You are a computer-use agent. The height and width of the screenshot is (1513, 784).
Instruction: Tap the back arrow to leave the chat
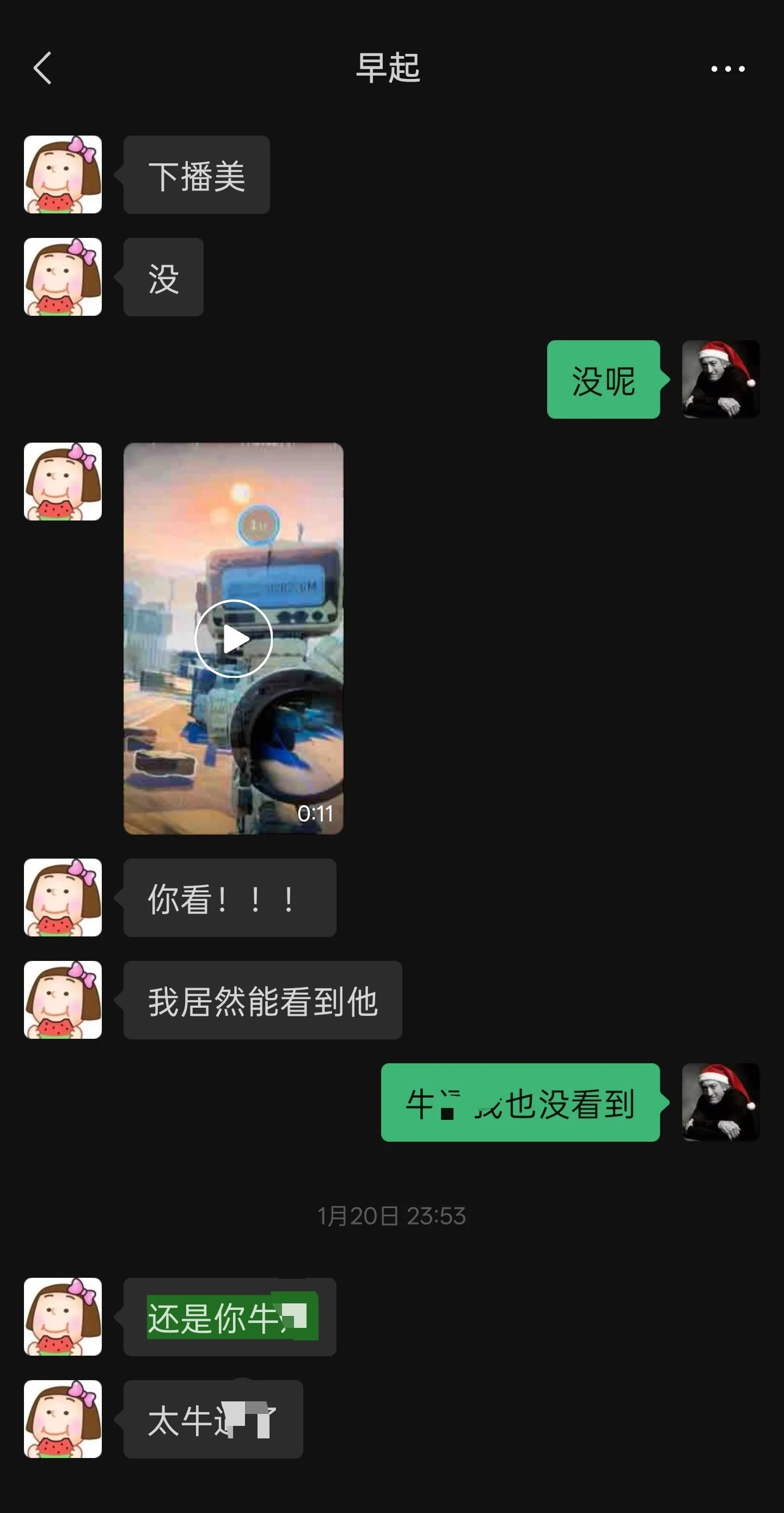tap(42, 68)
